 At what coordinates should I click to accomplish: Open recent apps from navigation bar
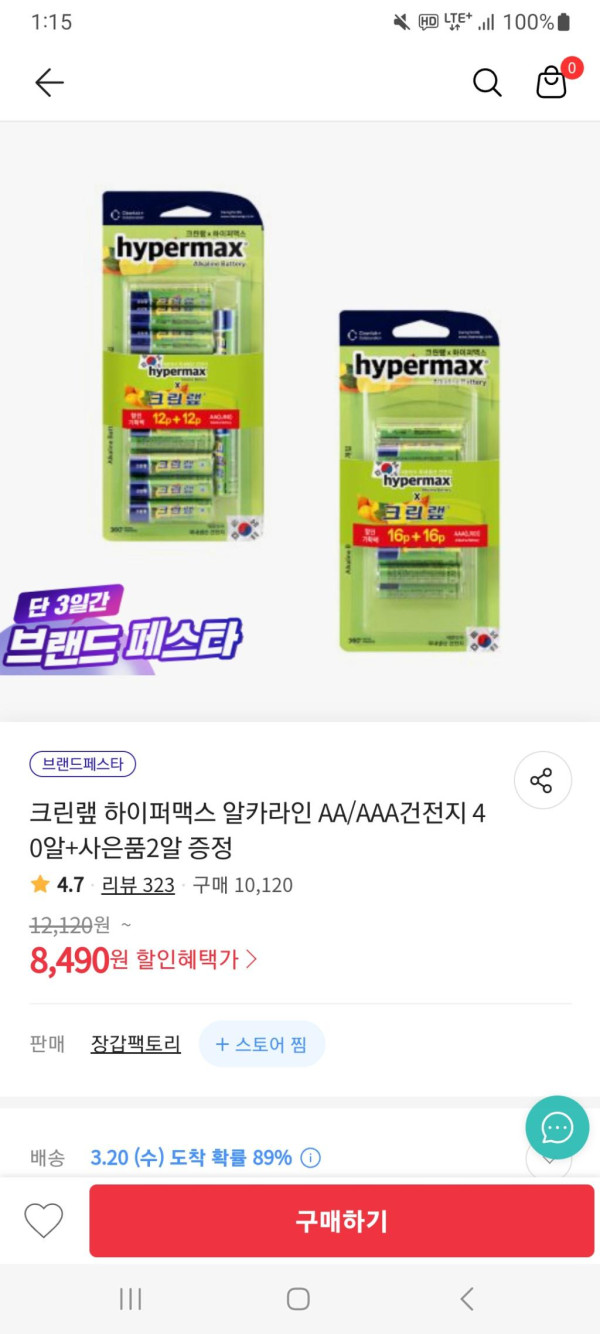coord(130,1299)
